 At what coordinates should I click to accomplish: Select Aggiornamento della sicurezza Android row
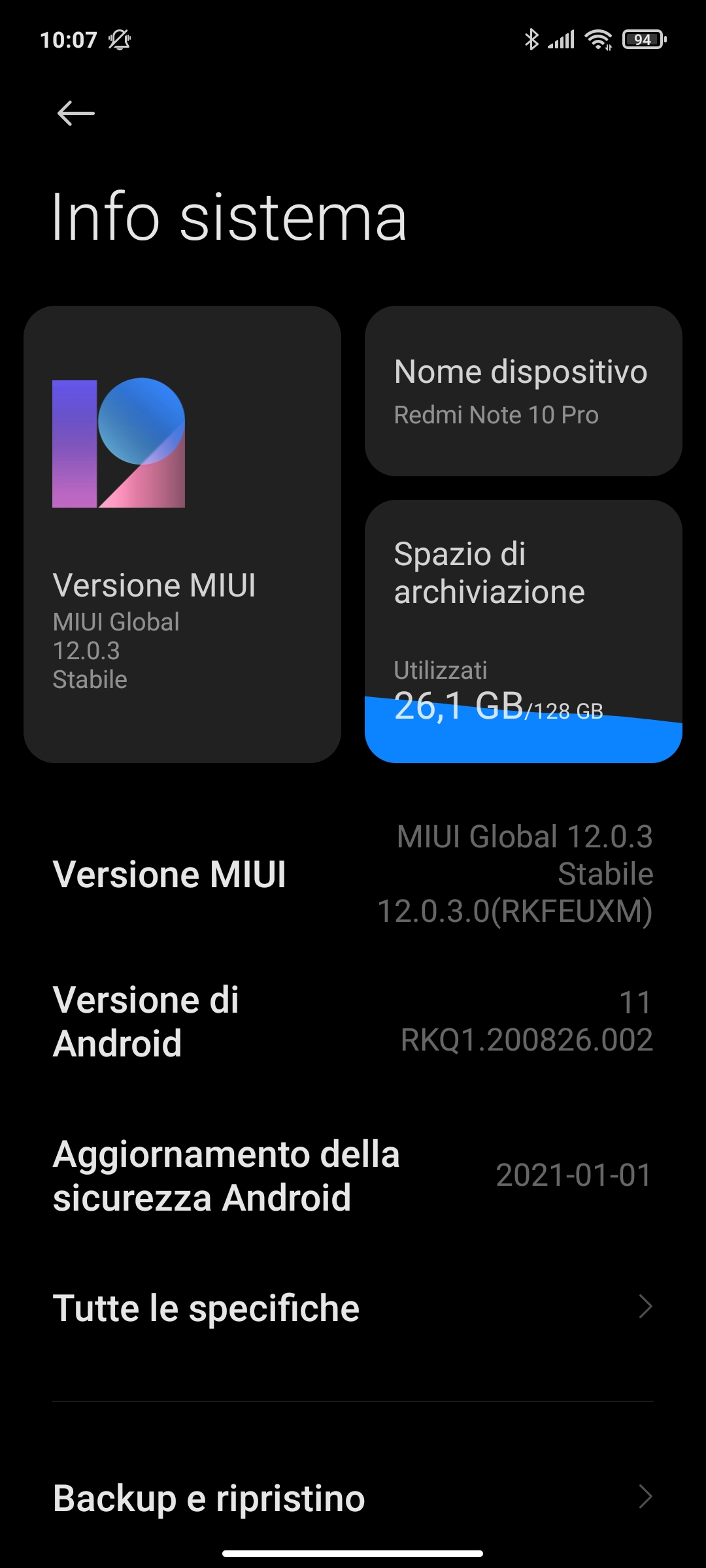[x=353, y=1175]
